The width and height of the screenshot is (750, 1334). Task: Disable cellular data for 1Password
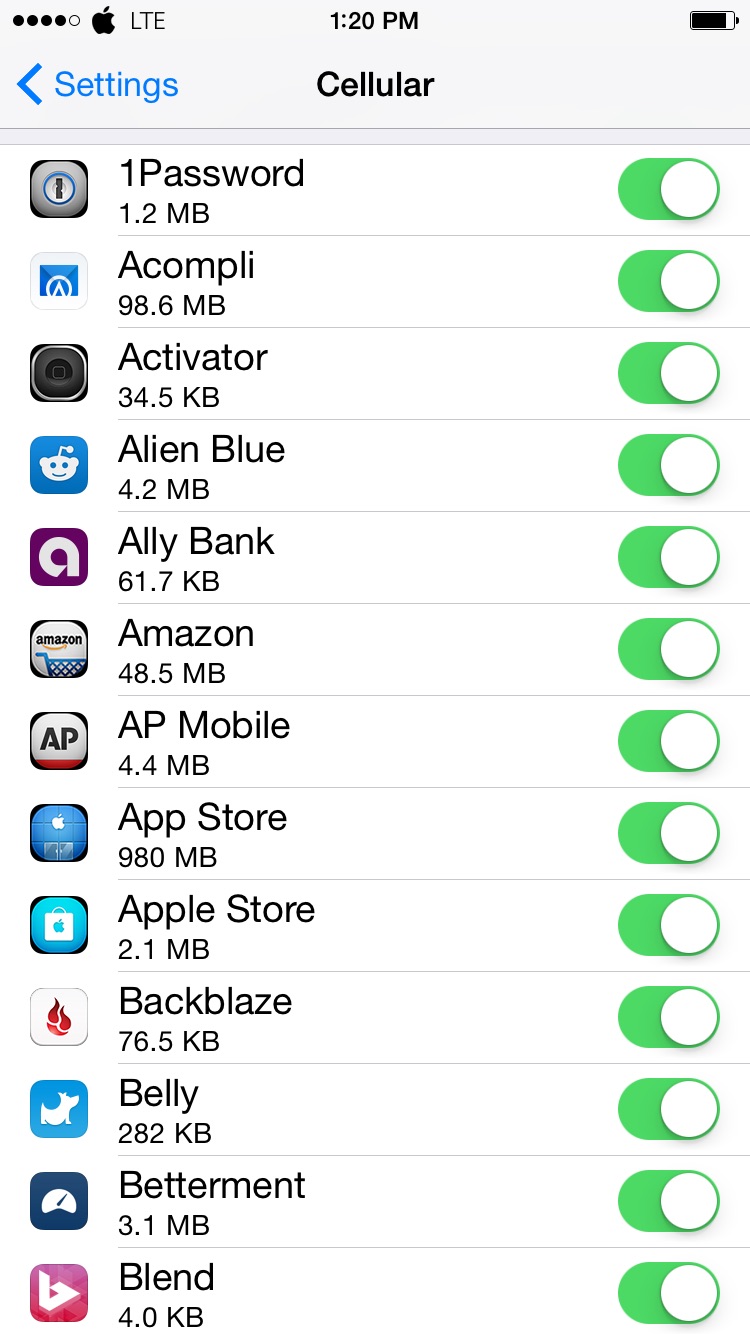coord(669,189)
